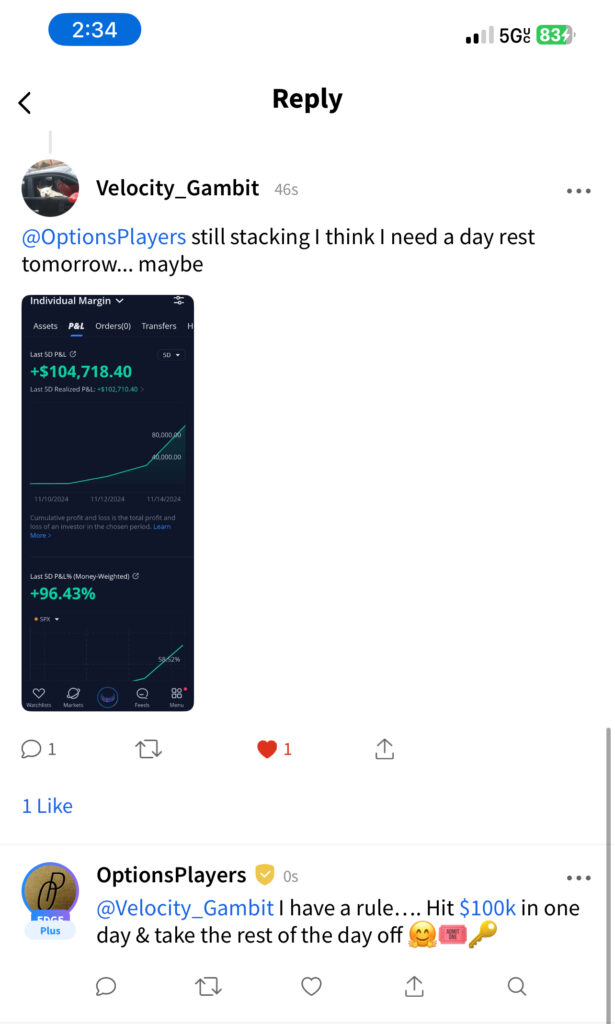Go back from the Reply screen
The height and width of the screenshot is (1024, 615).
coord(25,102)
